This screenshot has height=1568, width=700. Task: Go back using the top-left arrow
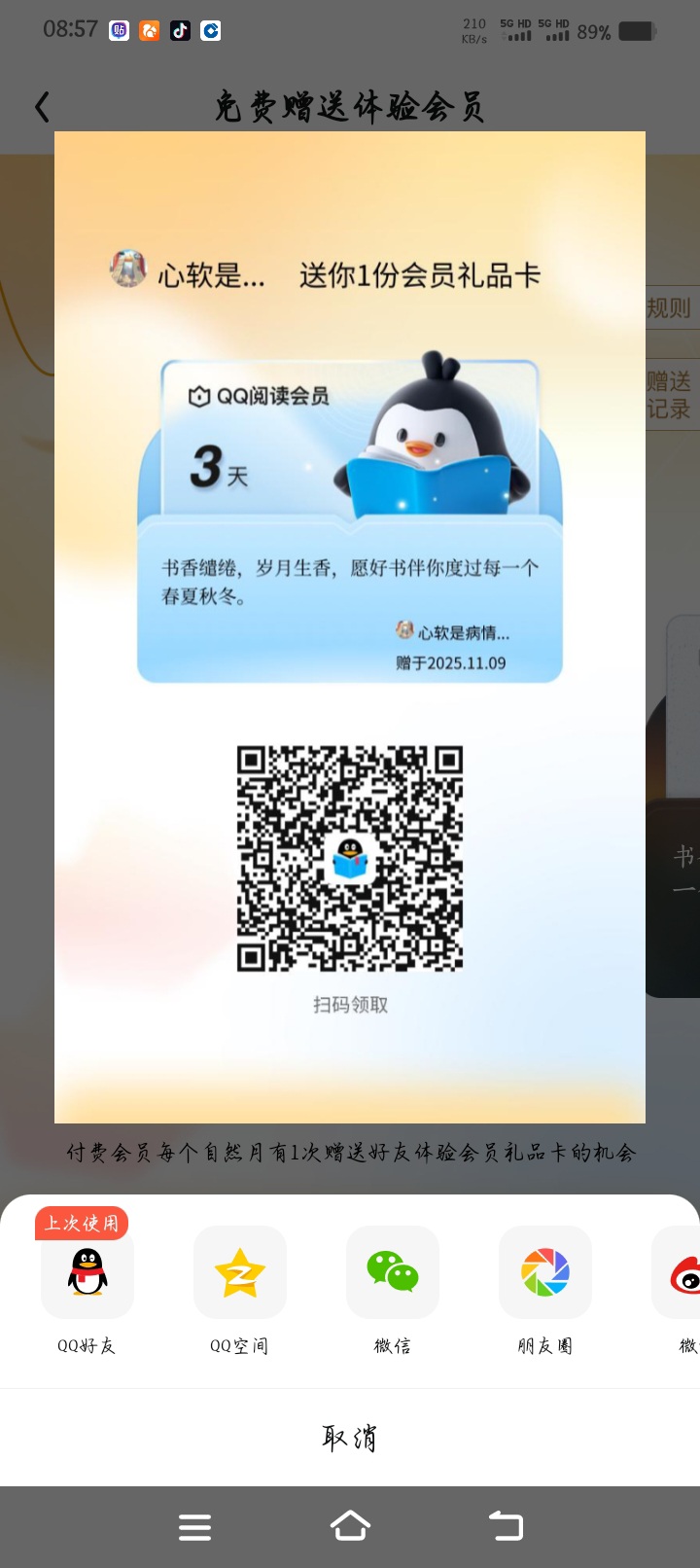pyautogui.click(x=42, y=107)
